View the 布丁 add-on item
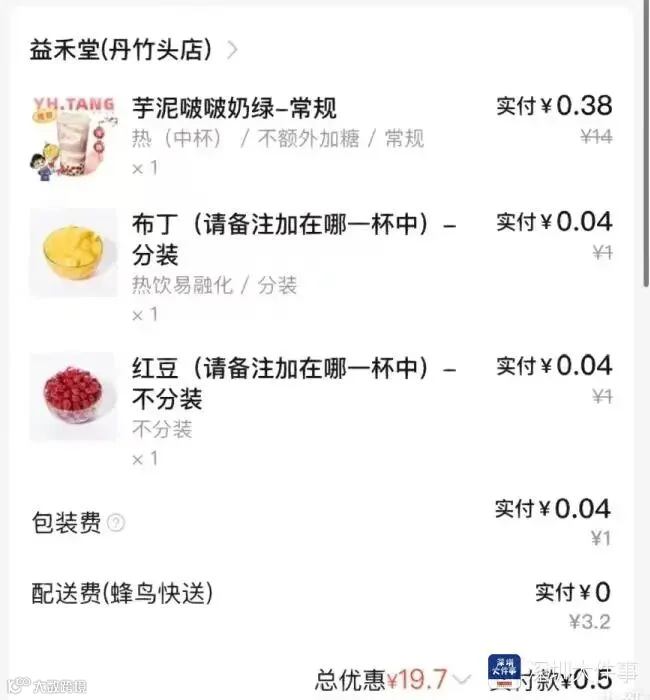This screenshot has height=700, width=650. (x=73, y=252)
